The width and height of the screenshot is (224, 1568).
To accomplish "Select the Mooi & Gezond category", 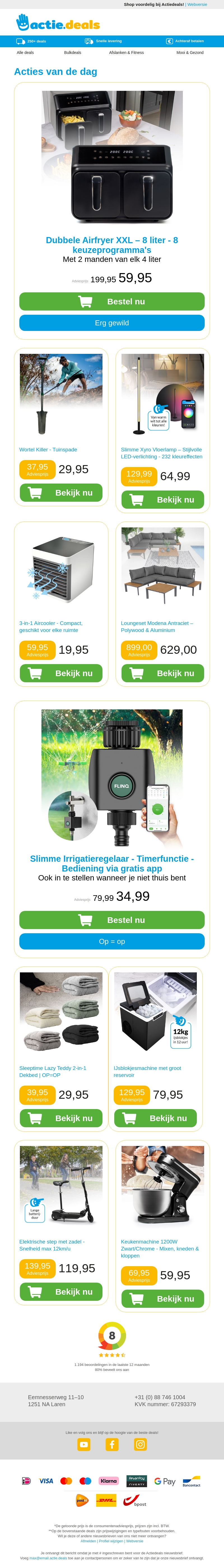I will [190, 53].
